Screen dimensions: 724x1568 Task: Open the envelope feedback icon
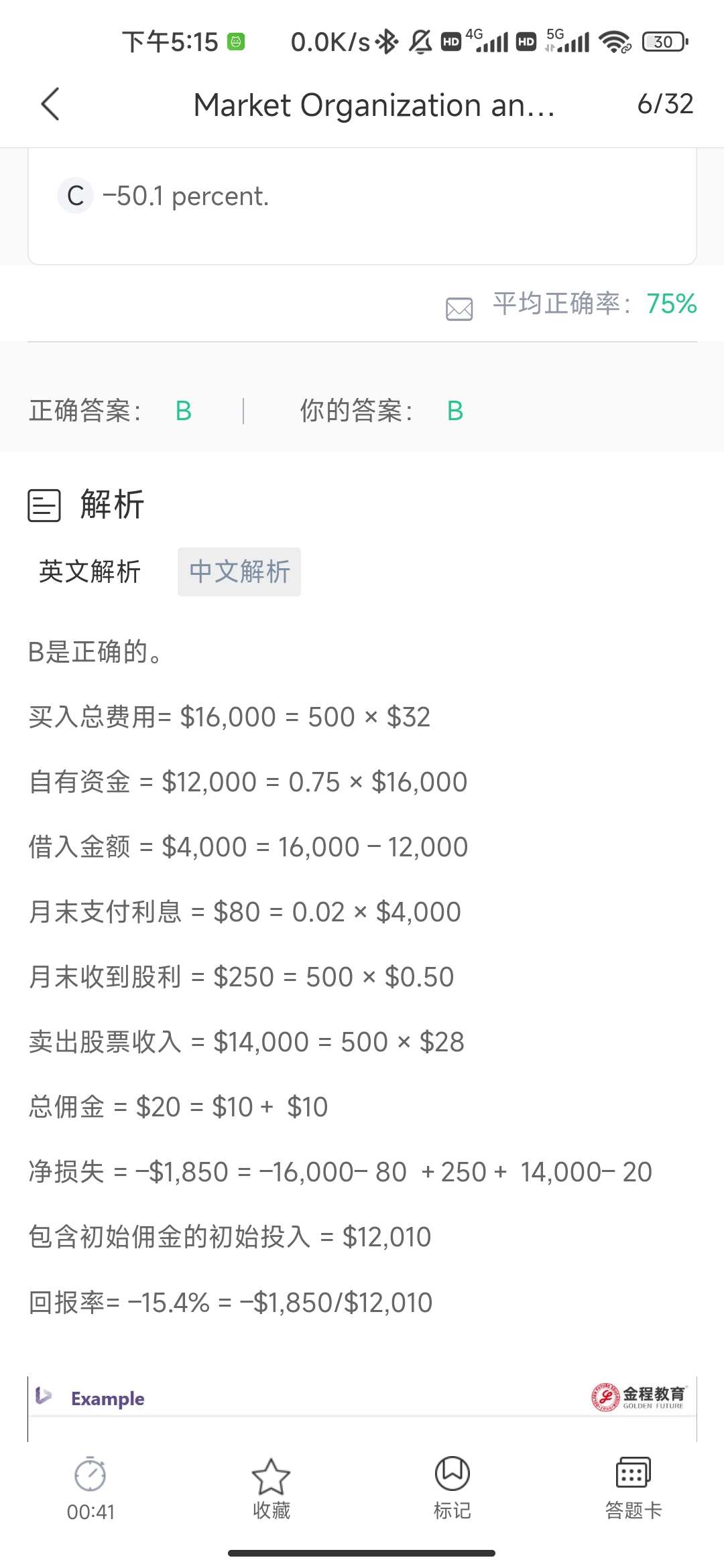click(x=459, y=309)
